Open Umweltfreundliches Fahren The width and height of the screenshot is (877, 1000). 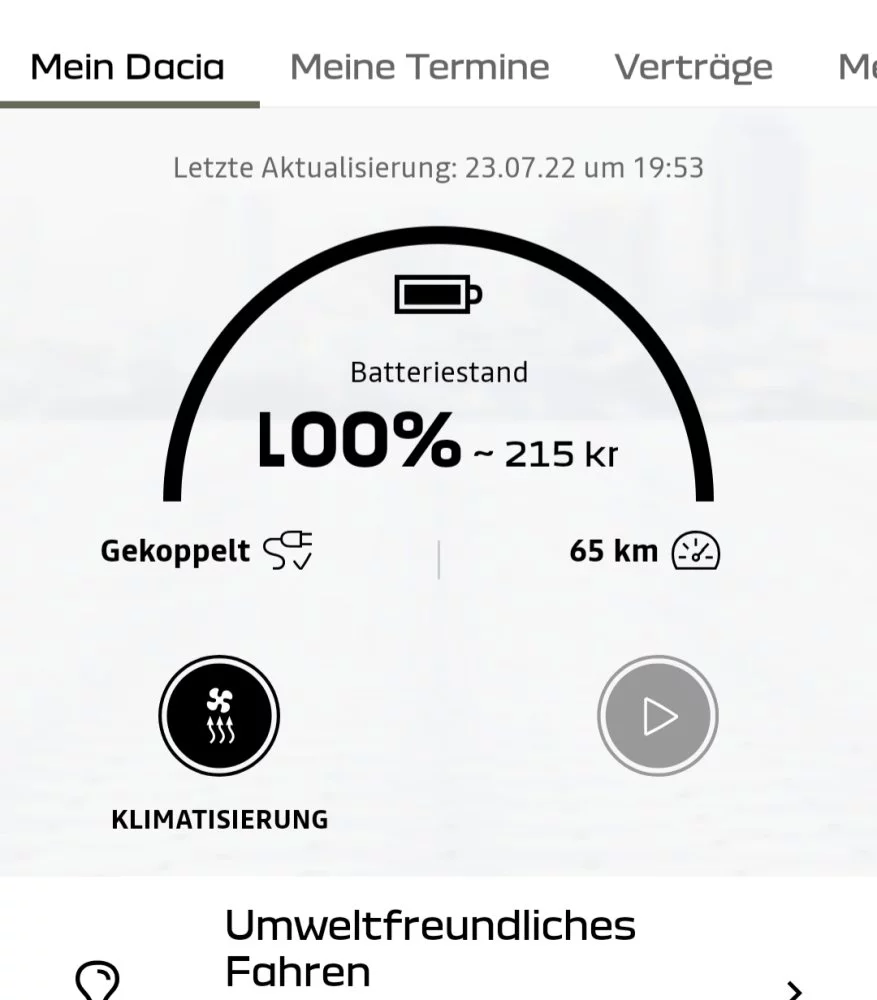click(x=430, y=948)
